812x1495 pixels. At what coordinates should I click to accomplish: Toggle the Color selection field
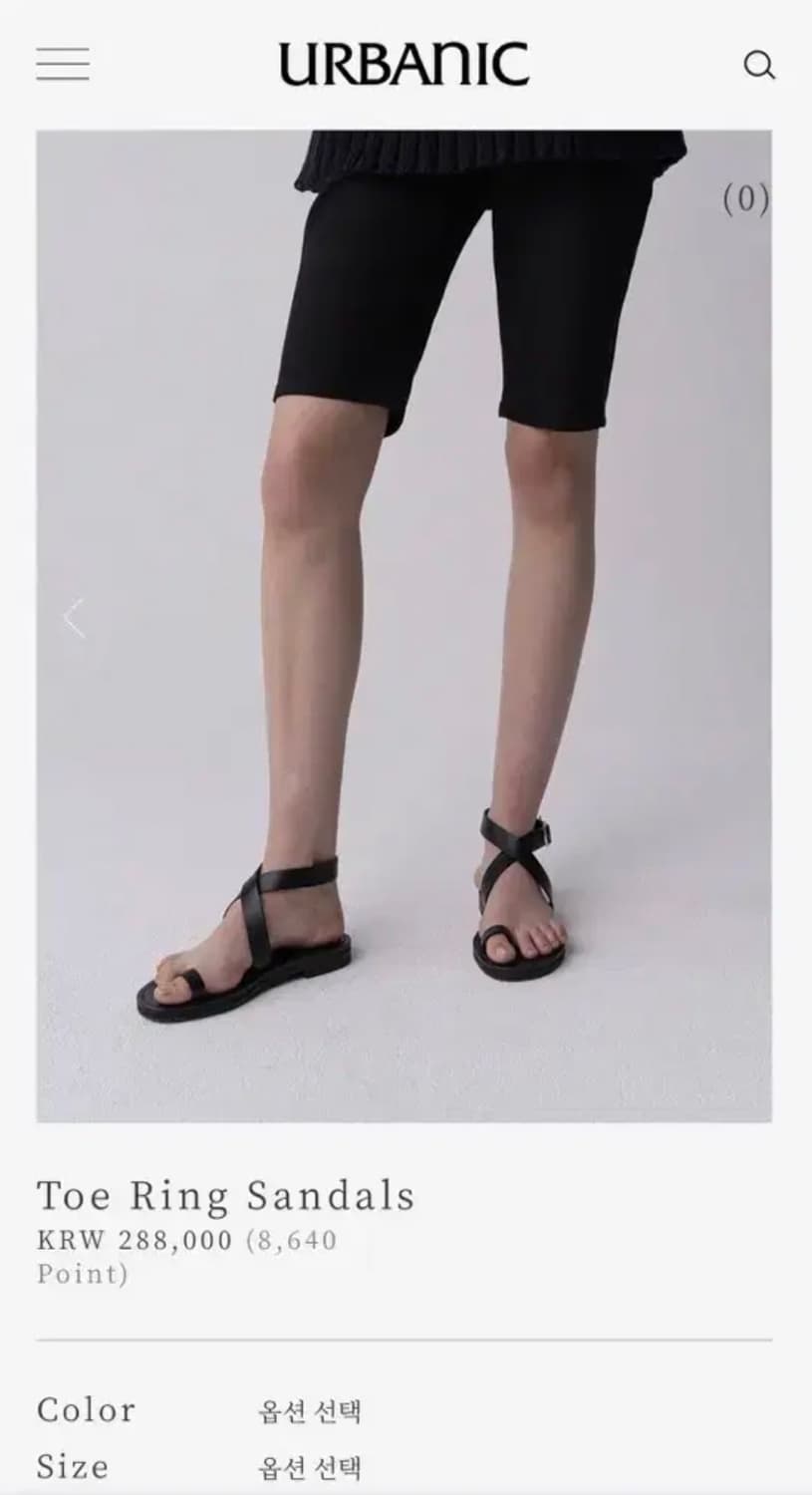309,1410
